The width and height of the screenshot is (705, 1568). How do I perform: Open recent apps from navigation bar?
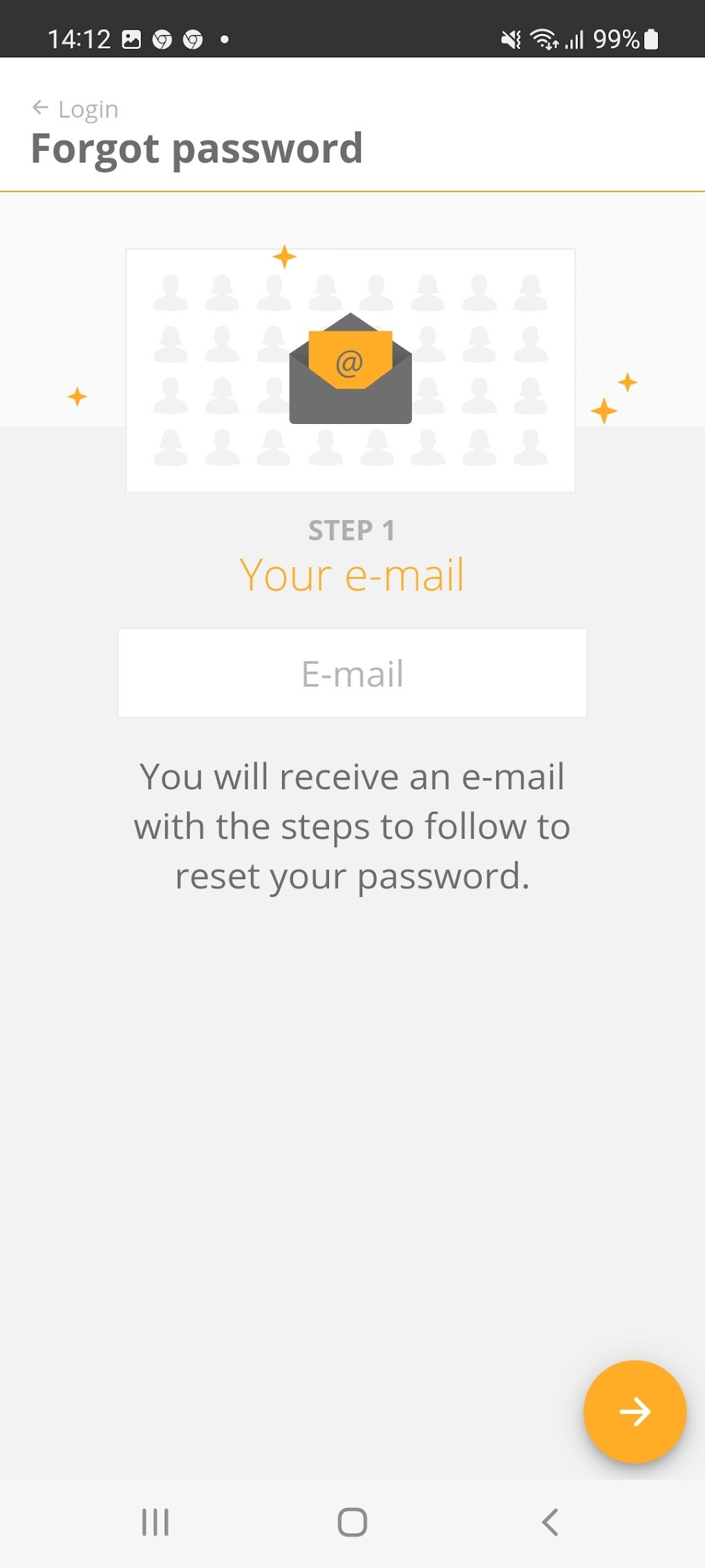155,1522
